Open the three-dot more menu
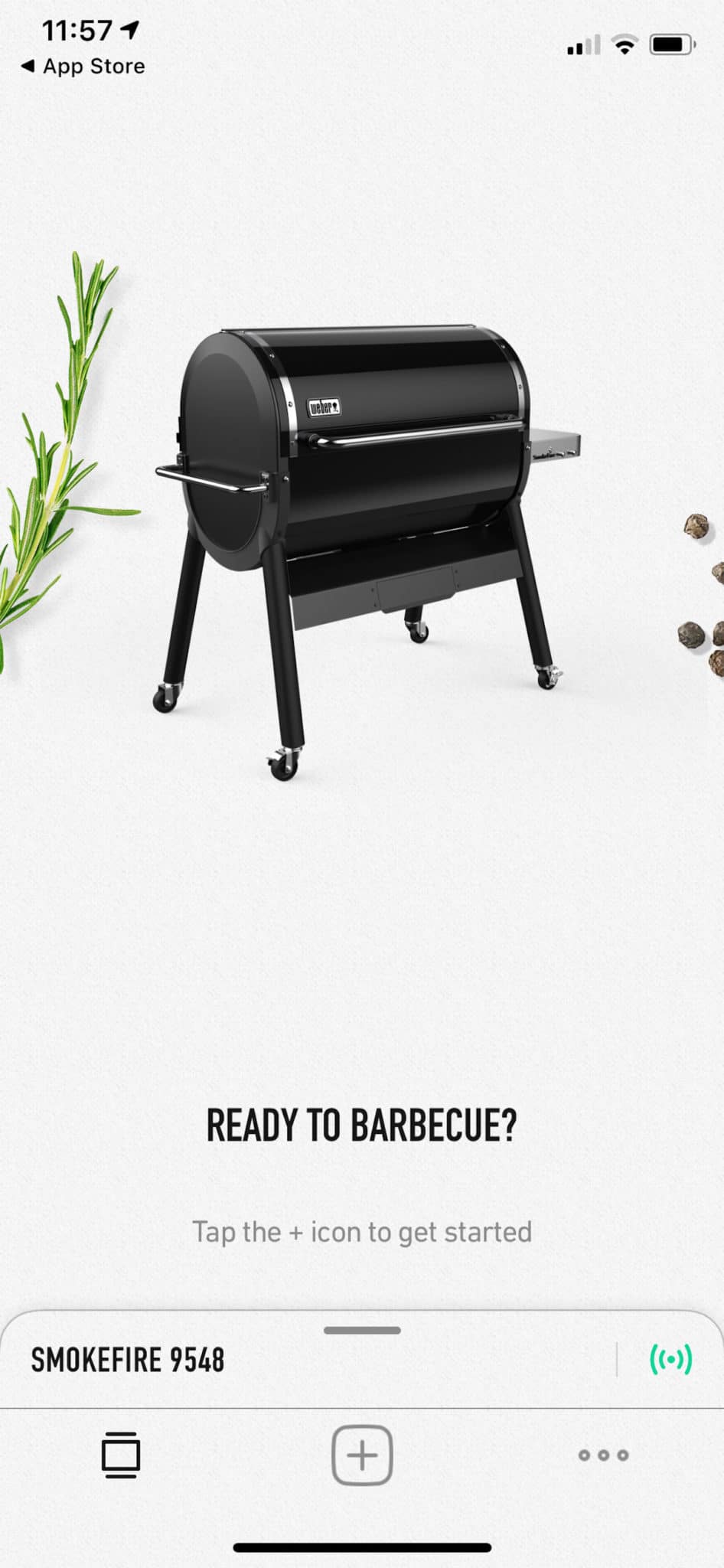 tap(603, 1455)
